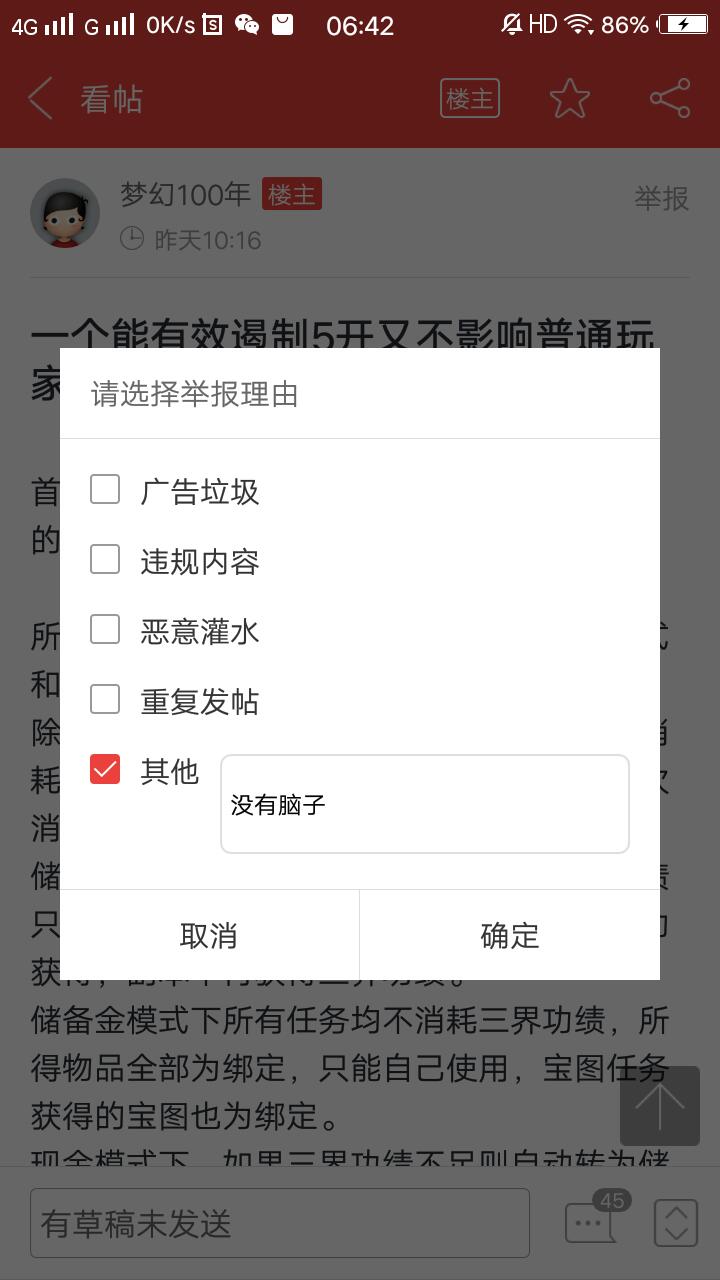Select the 违规内容 checkbox
Image resolution: width=720 pixels, height=1280 pixels.
coord(105,560)
